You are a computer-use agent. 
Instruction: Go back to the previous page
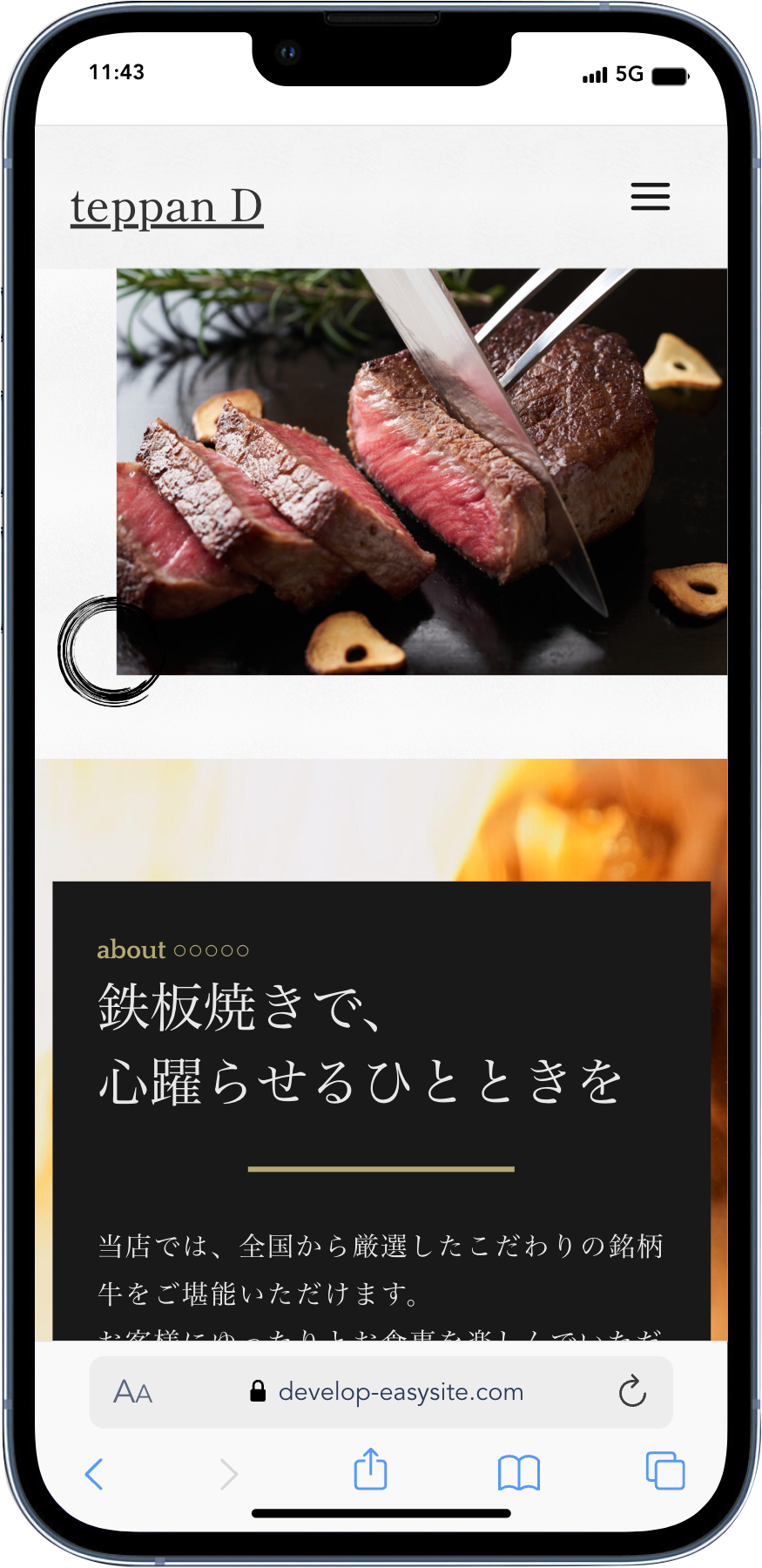click(x=94, y=1474)
